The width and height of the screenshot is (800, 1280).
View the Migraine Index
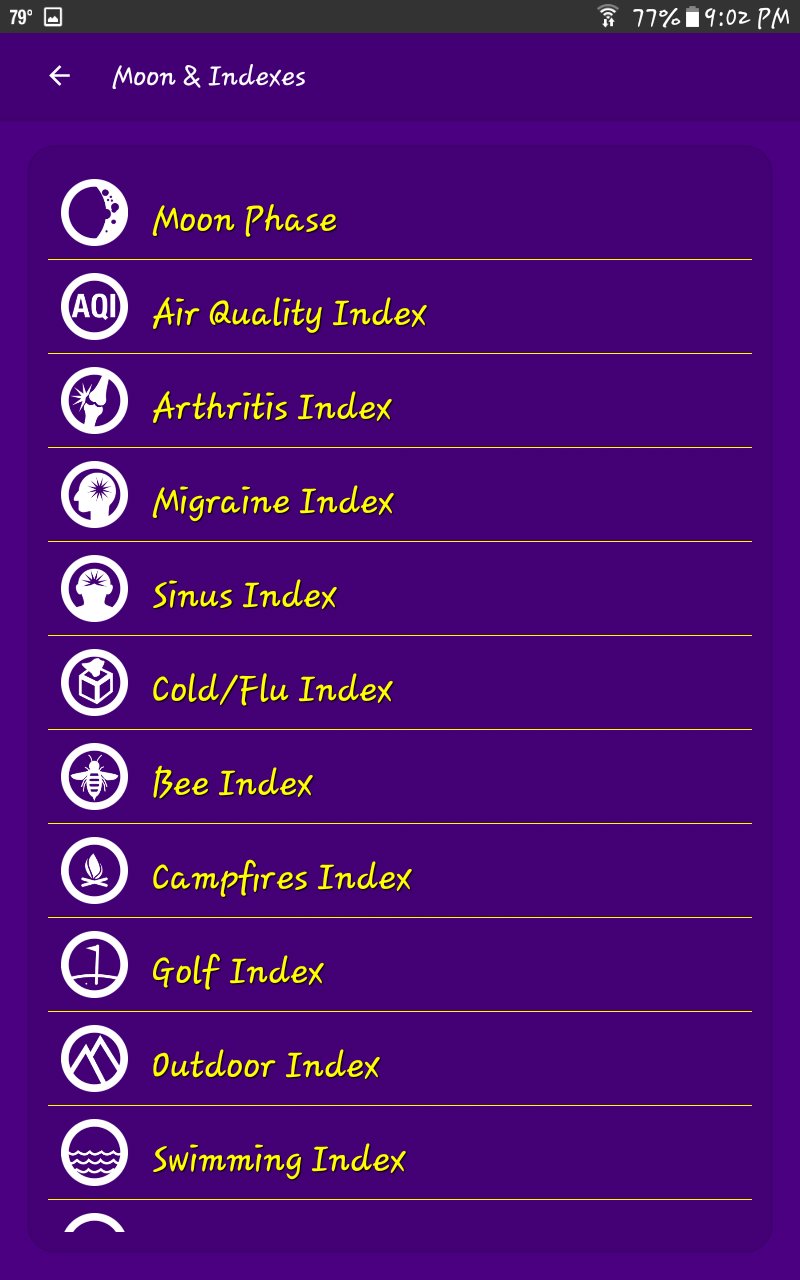click(400, 495)
